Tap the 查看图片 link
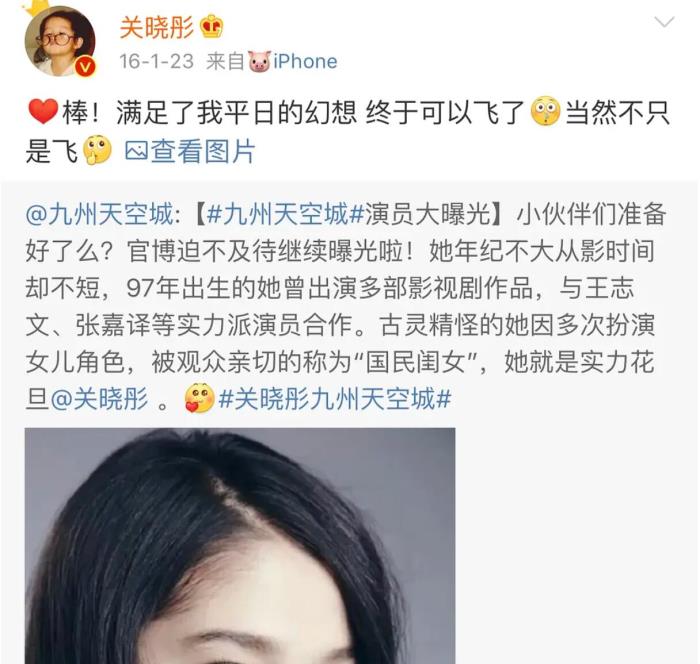 (x=190, y=151)
